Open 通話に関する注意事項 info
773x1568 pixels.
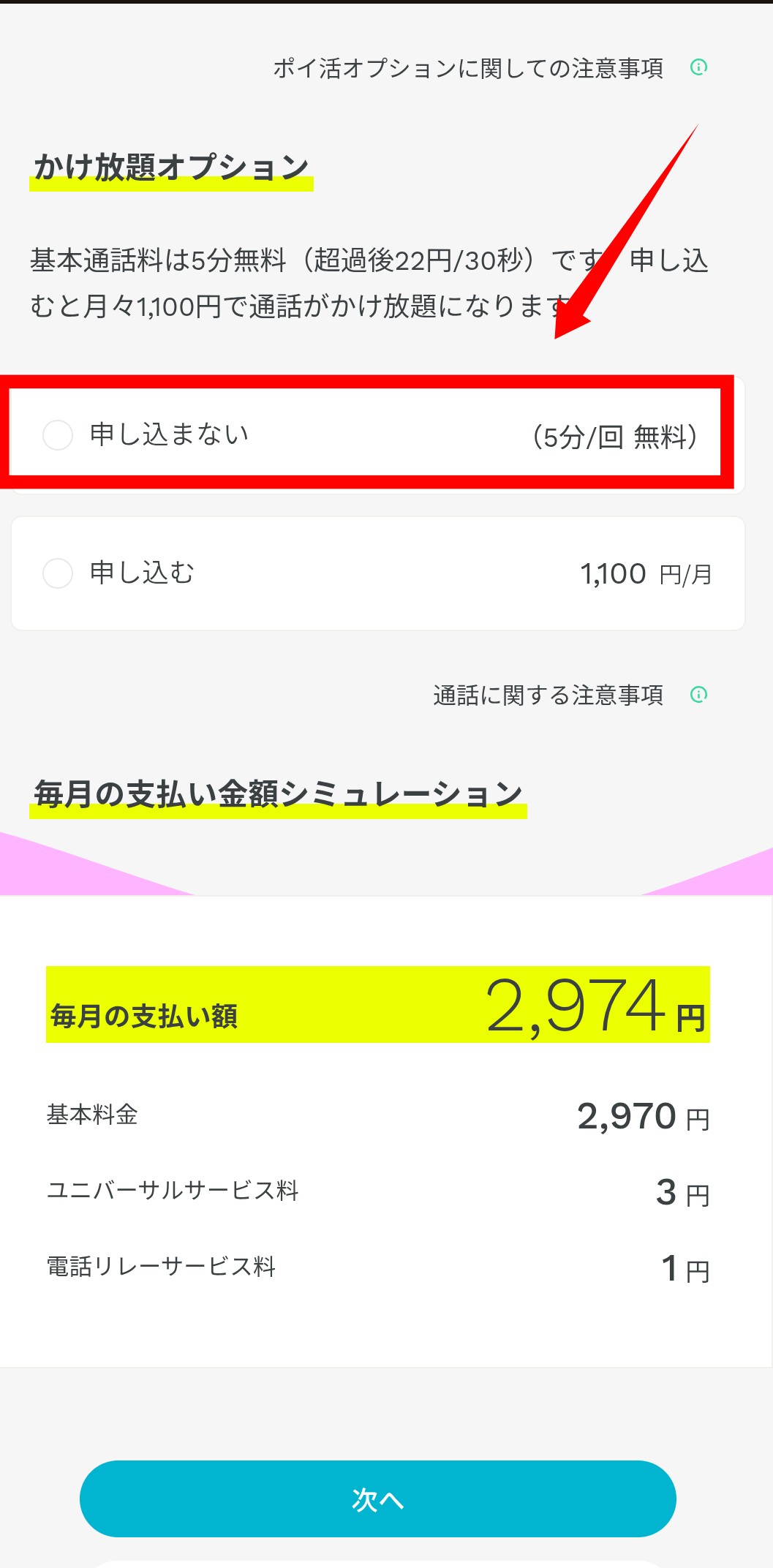pos(570,695)
